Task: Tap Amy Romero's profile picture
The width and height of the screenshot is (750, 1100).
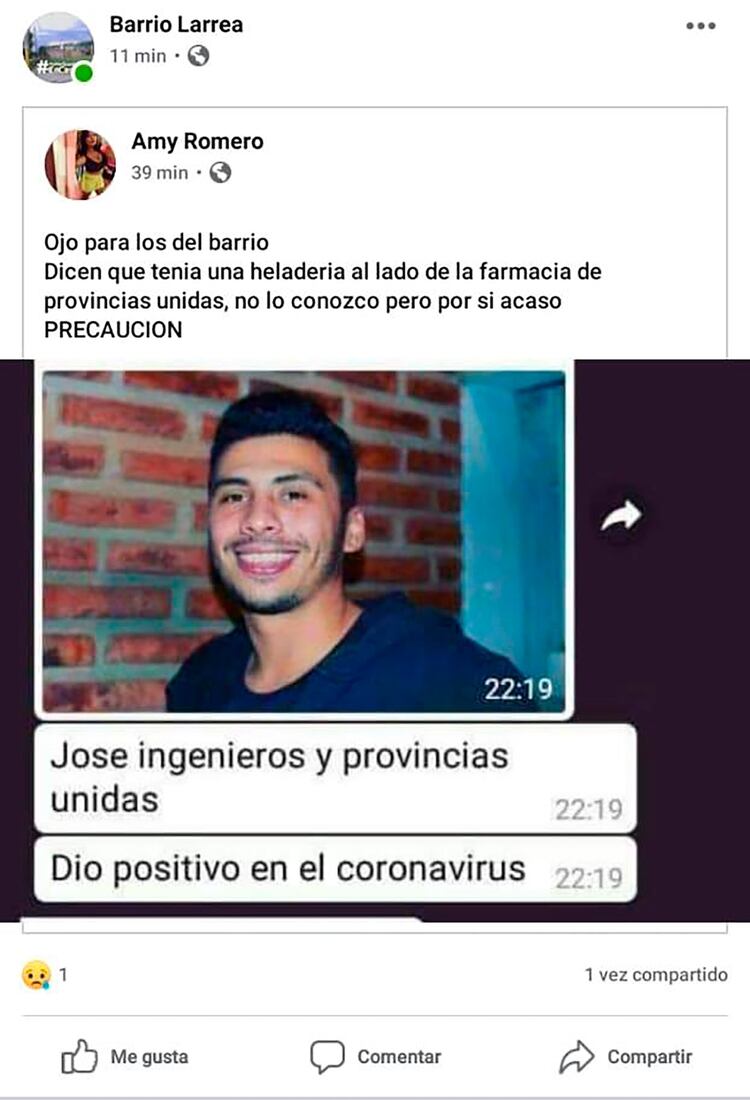Action: coord(80,164)
